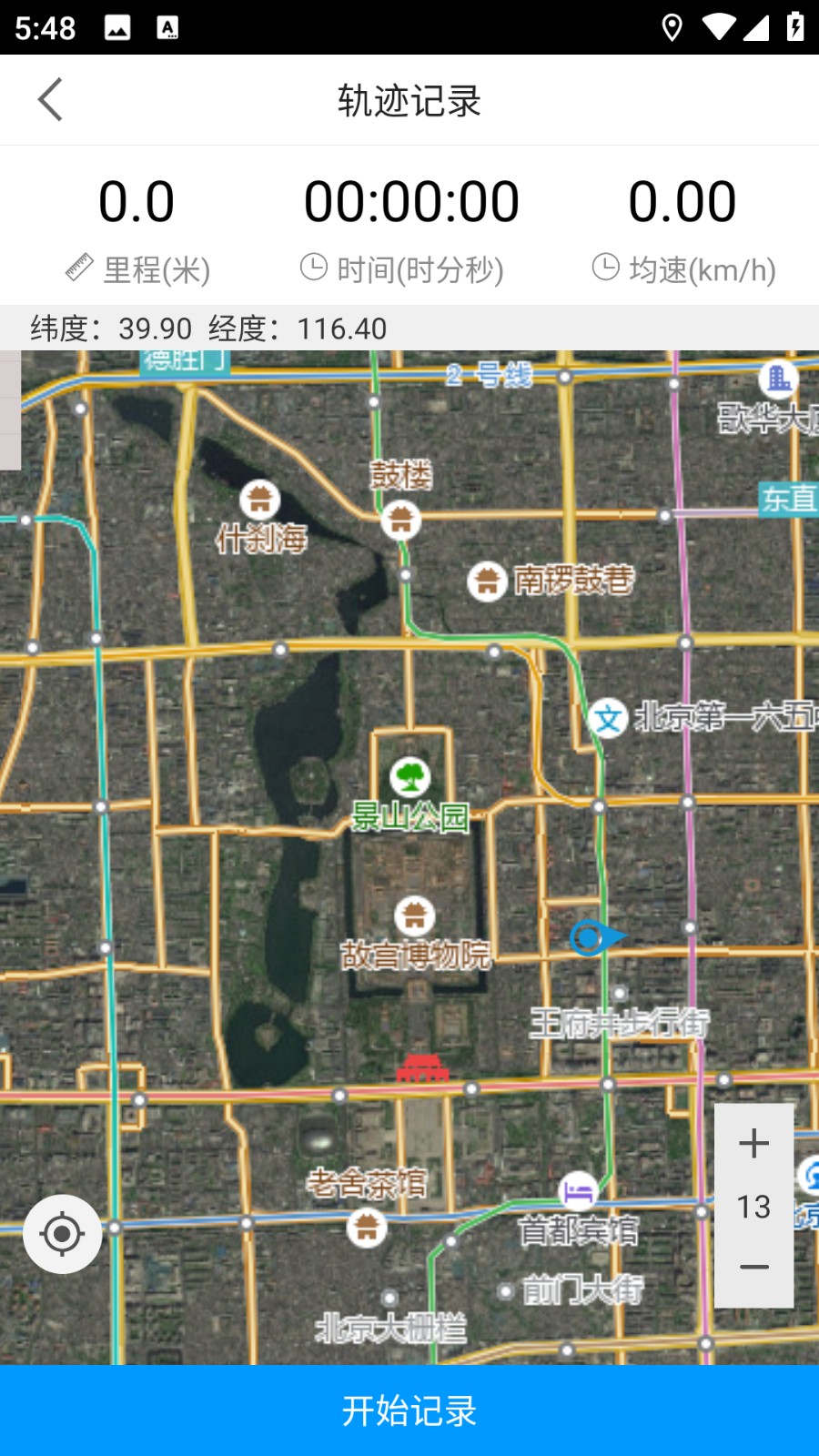Image resolution: width=819 pixels, height=1456 pixels.
Task: Go back from the 轨迹记录 screen
Action: point(51,99)
